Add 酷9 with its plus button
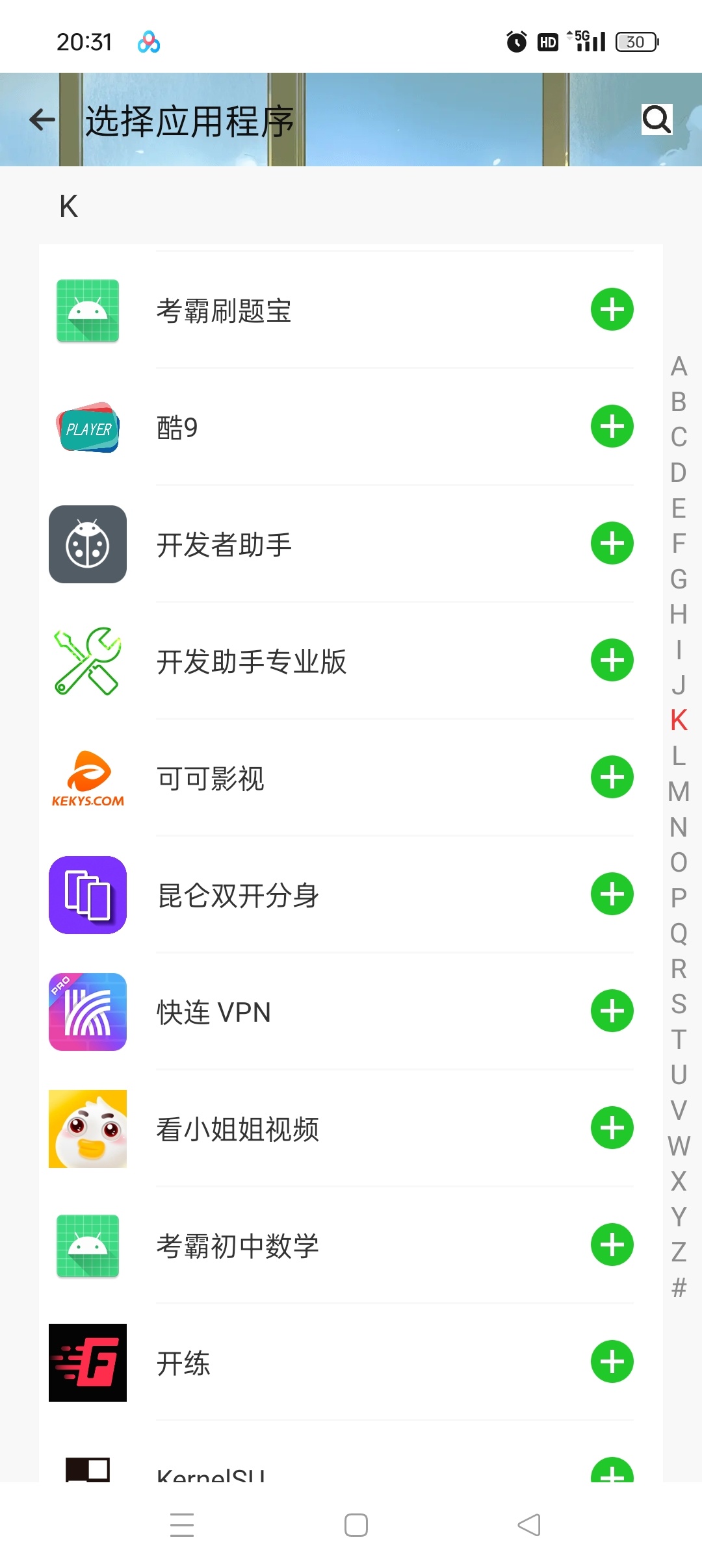Screen dimensions: 702x1568 612,426
